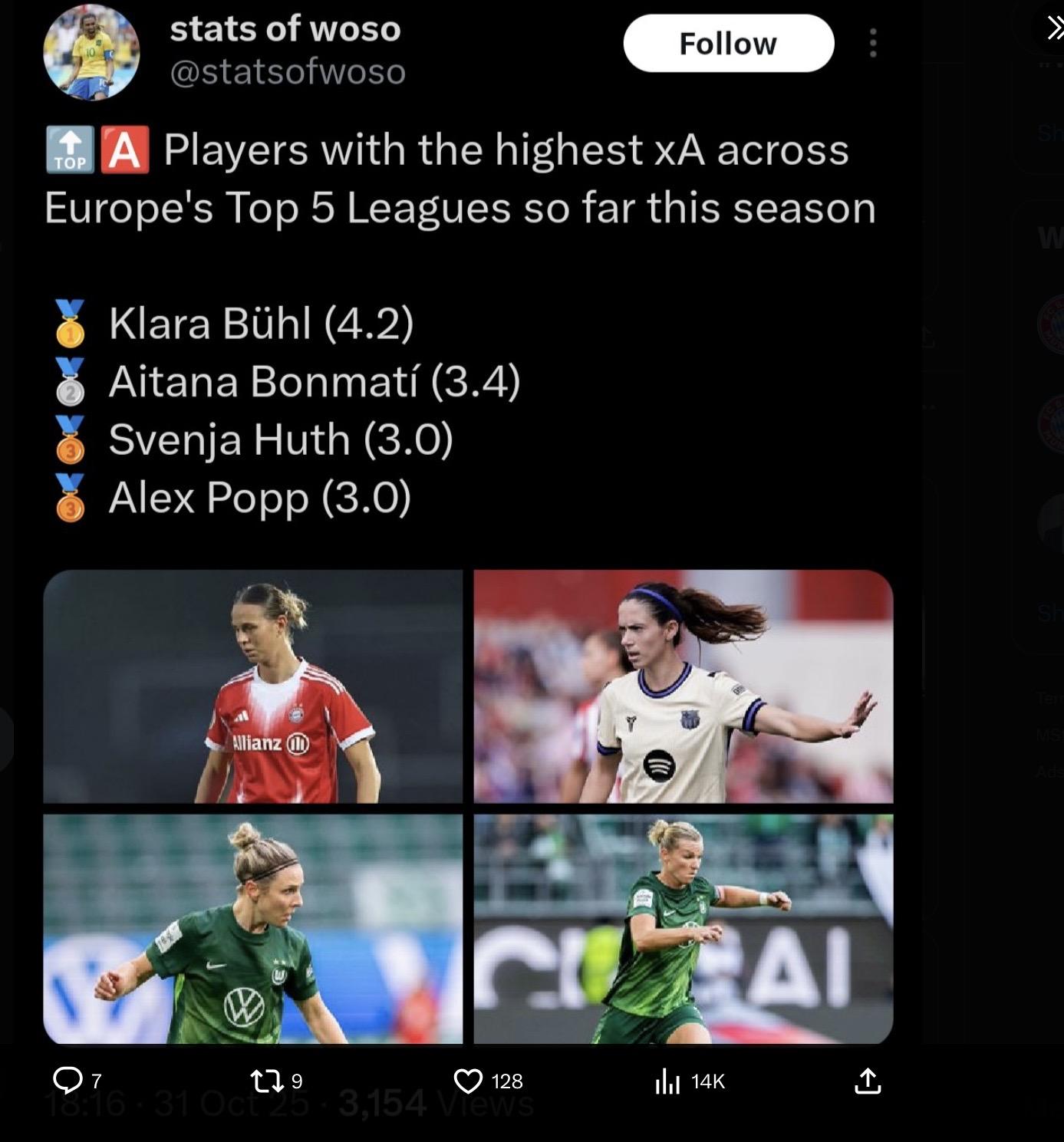Share this post

pos(868,1081)
